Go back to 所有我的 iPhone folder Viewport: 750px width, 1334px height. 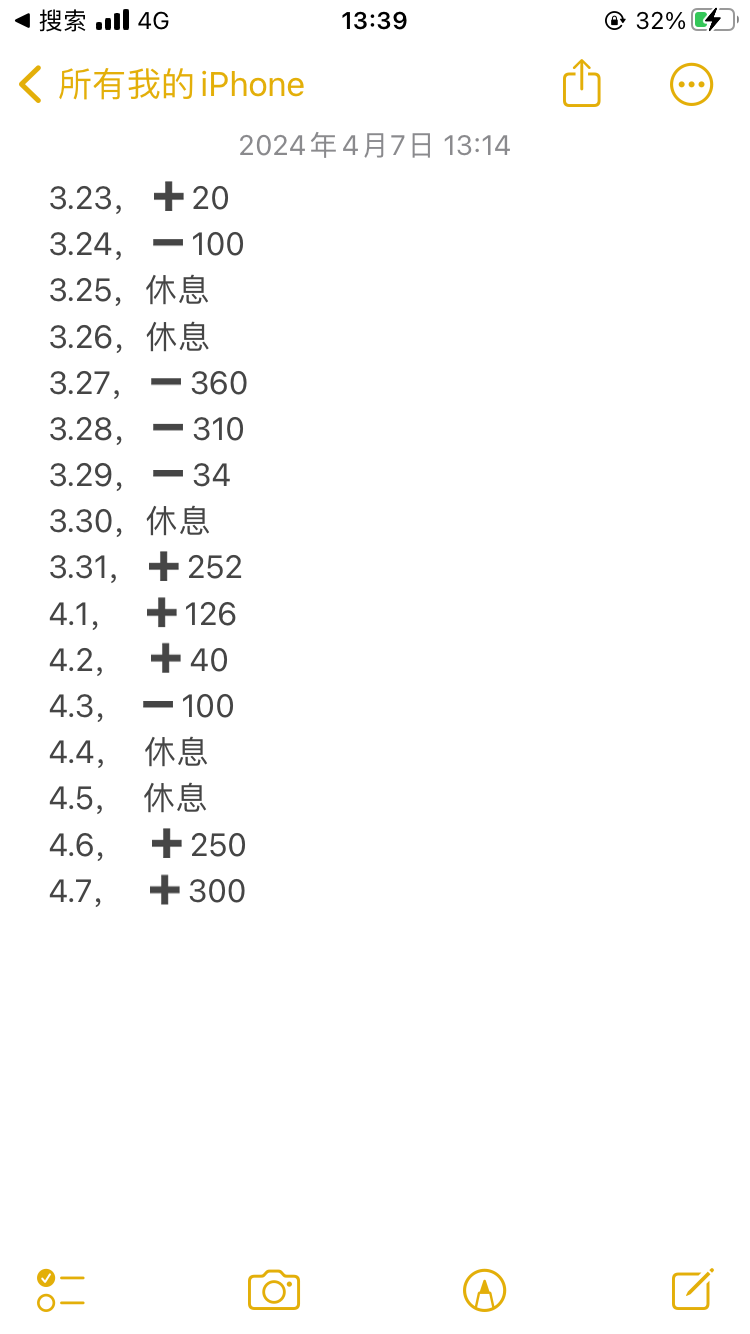[161, 85]
